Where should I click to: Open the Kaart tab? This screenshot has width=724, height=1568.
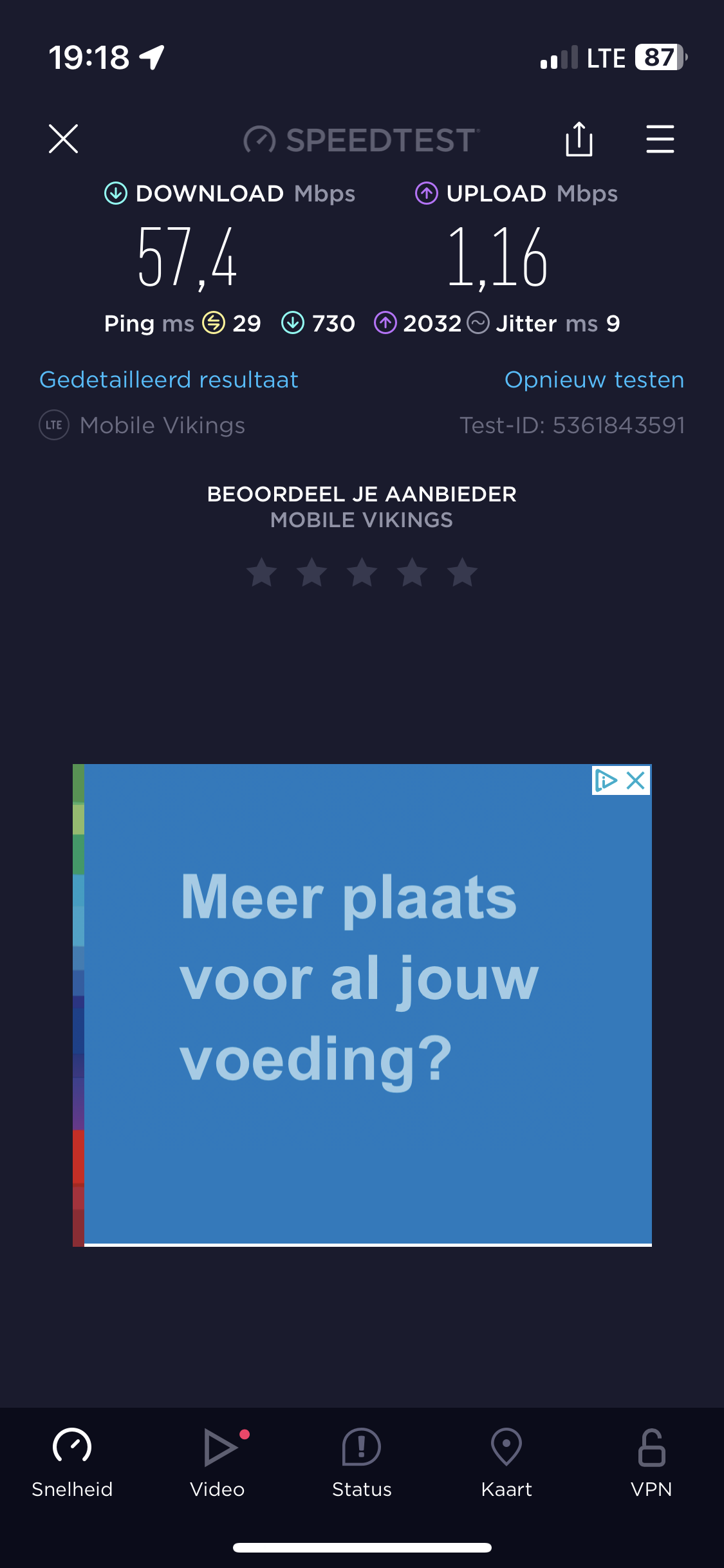point(506,1461)
